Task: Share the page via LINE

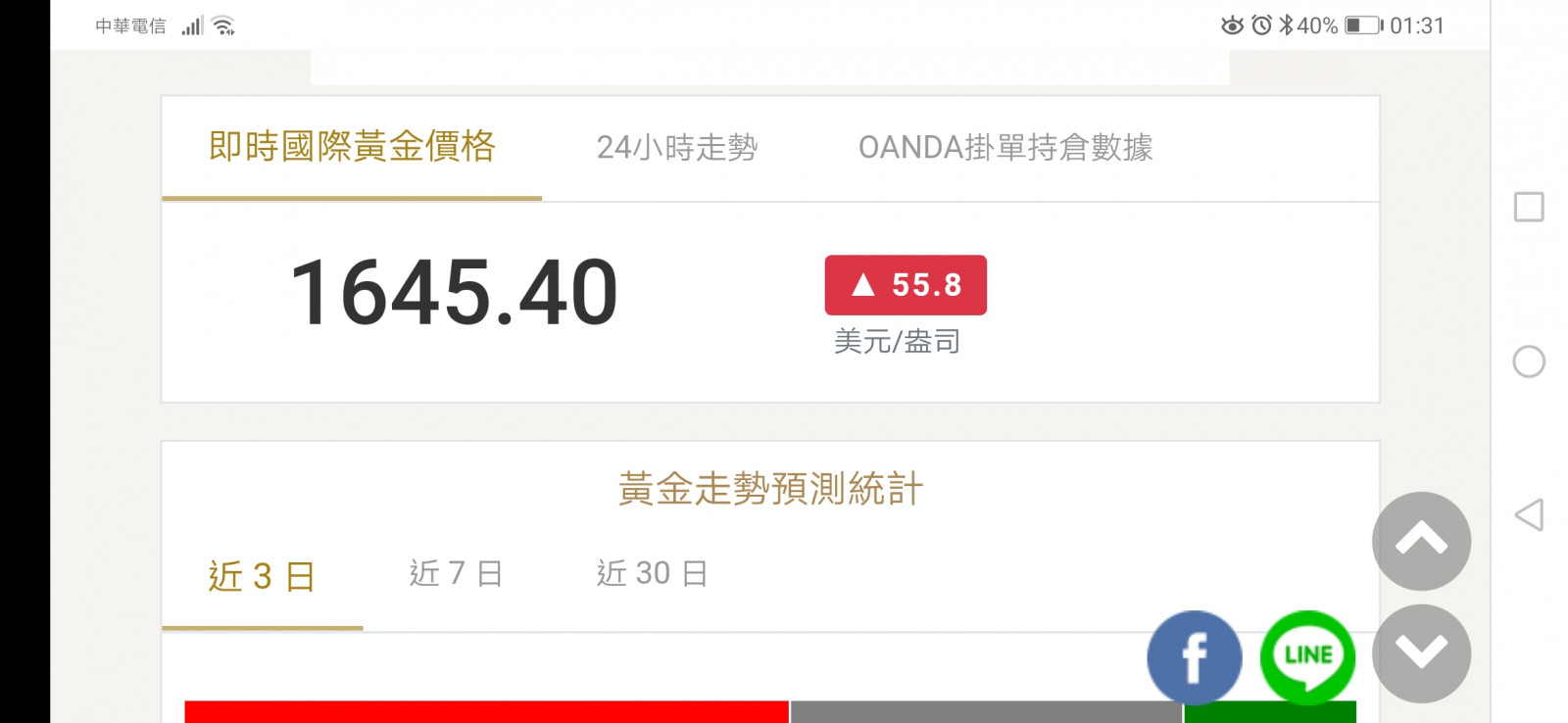Action: 1307,655
